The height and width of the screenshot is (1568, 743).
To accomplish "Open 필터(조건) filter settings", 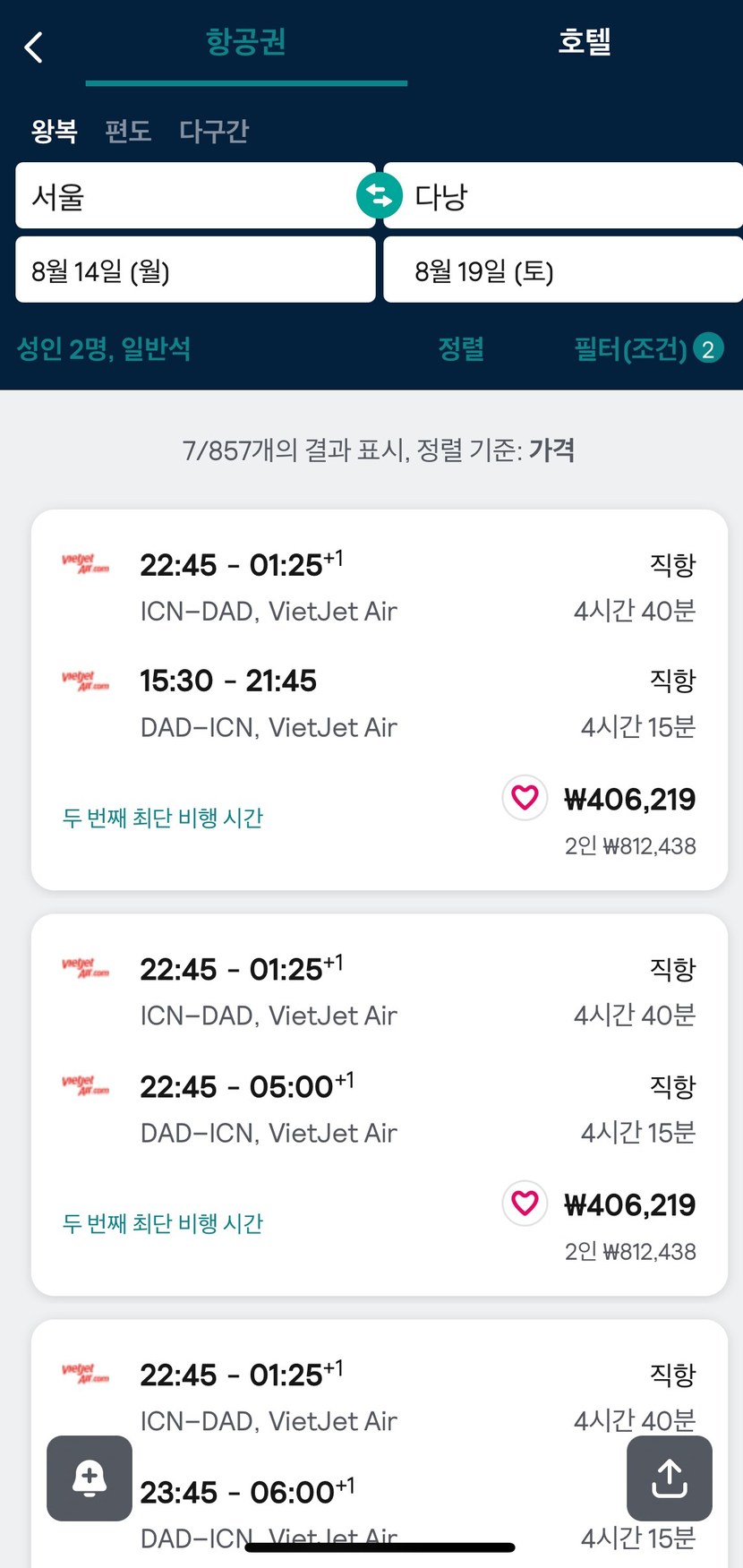I will [648, 348].
